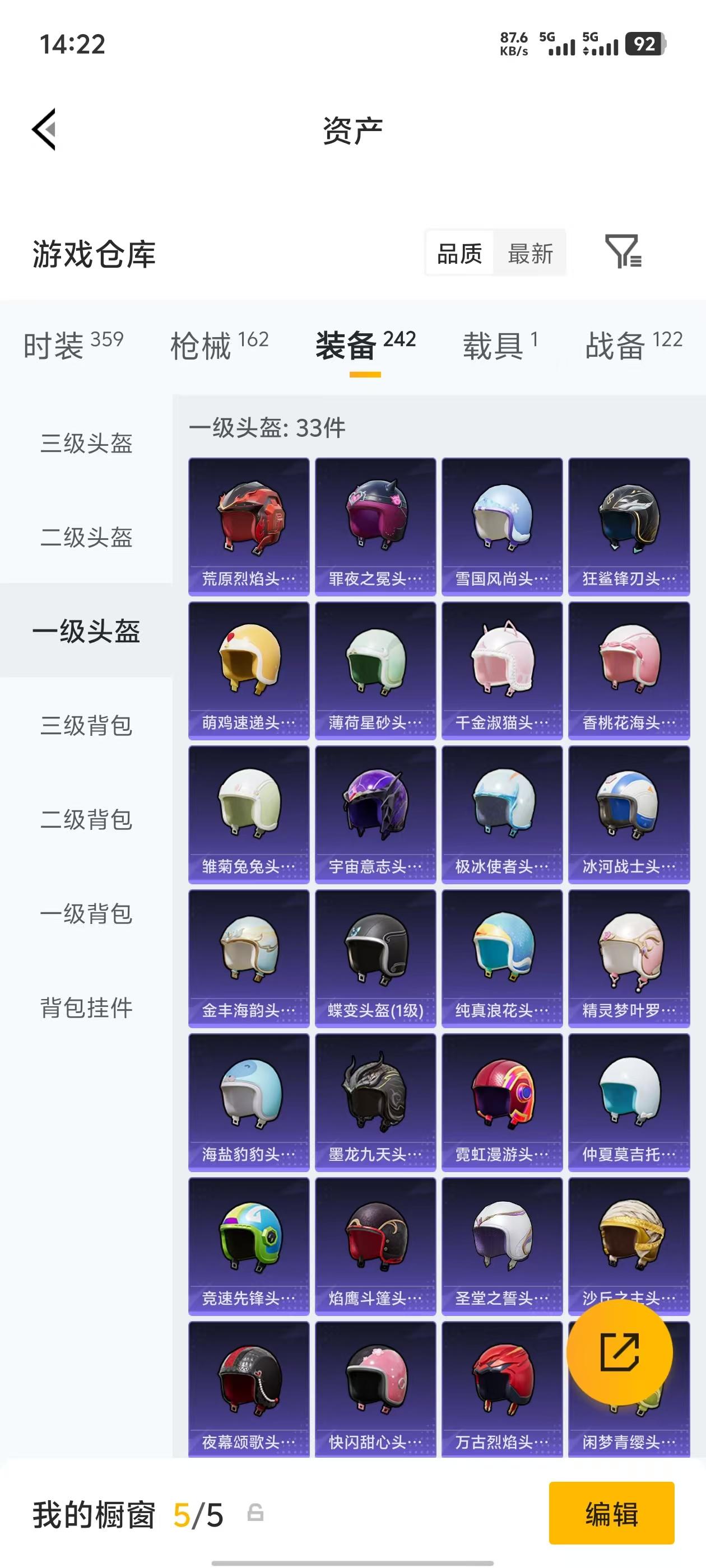Switch category to 三级头盔
The height and width of the screenshot is (1568, 706).
pyautogui.click(x=86, y=444)
